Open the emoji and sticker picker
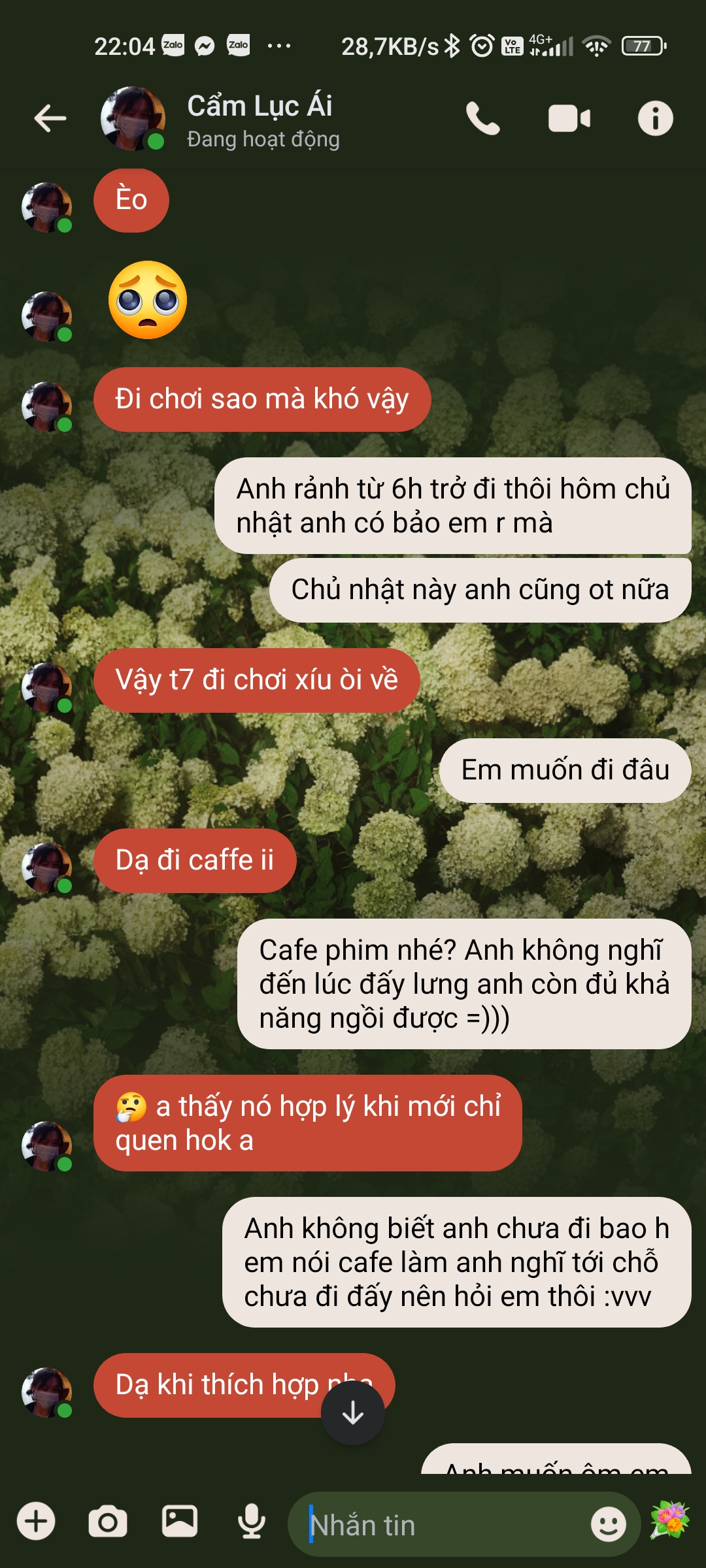The width and height of the screenshot is (706, 1568). tap(608, 1524)
